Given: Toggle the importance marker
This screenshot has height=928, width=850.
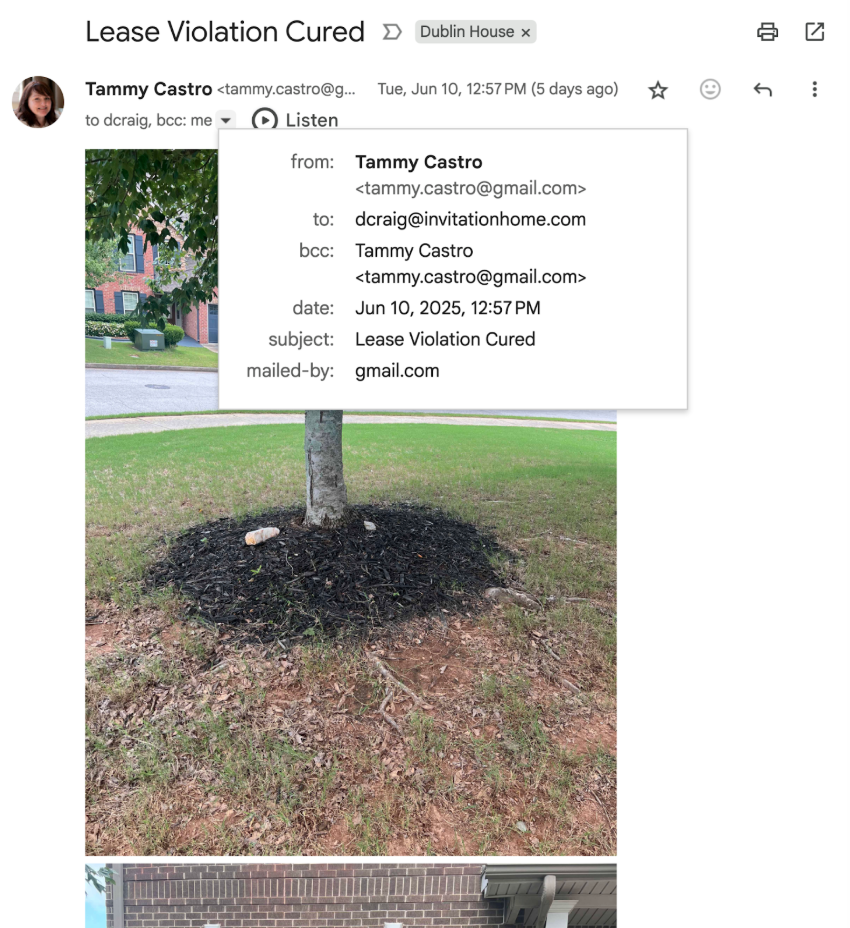Looking at the screenshot, I should (x=392, y=32).
